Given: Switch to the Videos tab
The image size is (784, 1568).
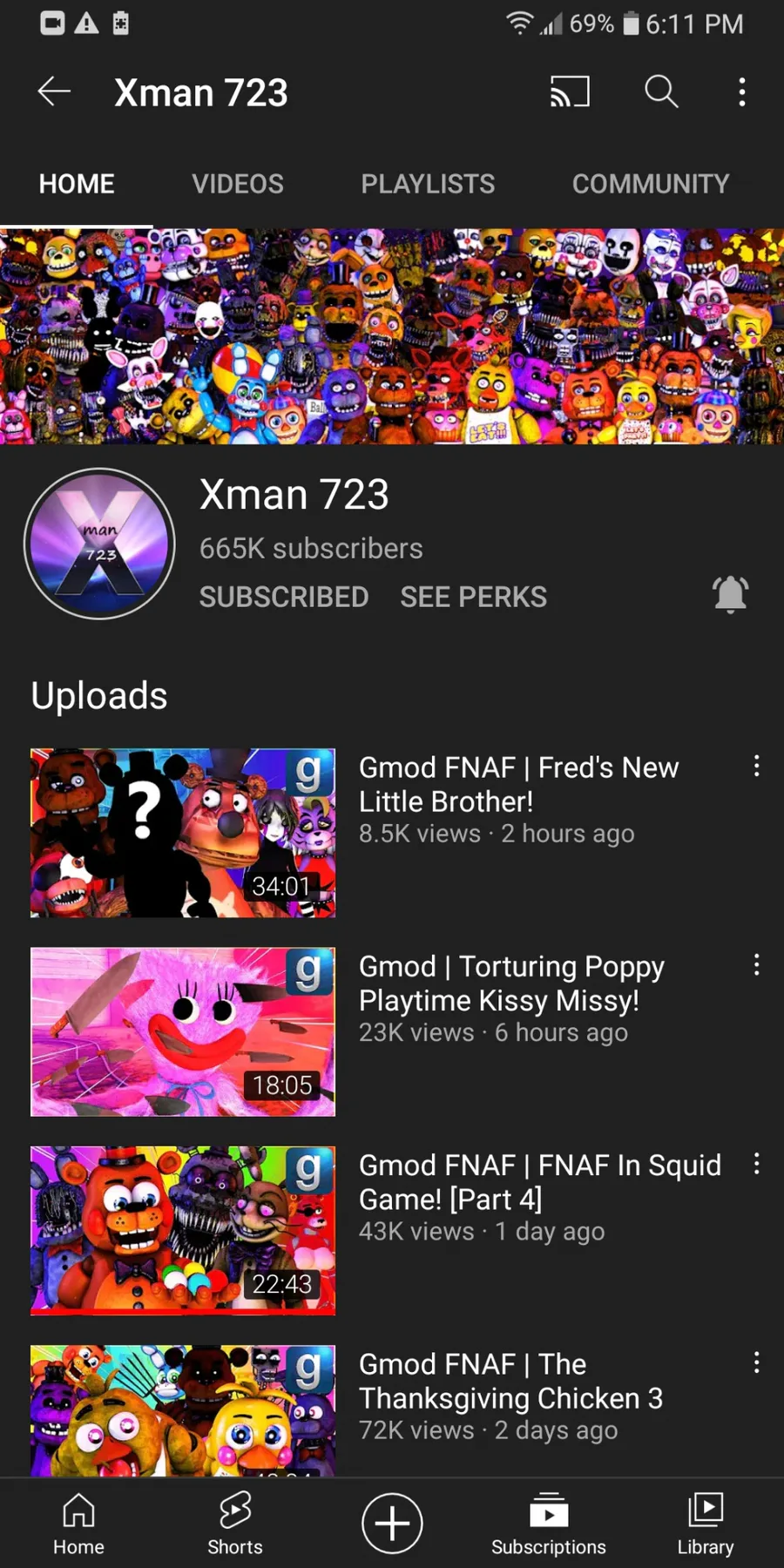Looking at the screenshot, I should click(237, 184).
